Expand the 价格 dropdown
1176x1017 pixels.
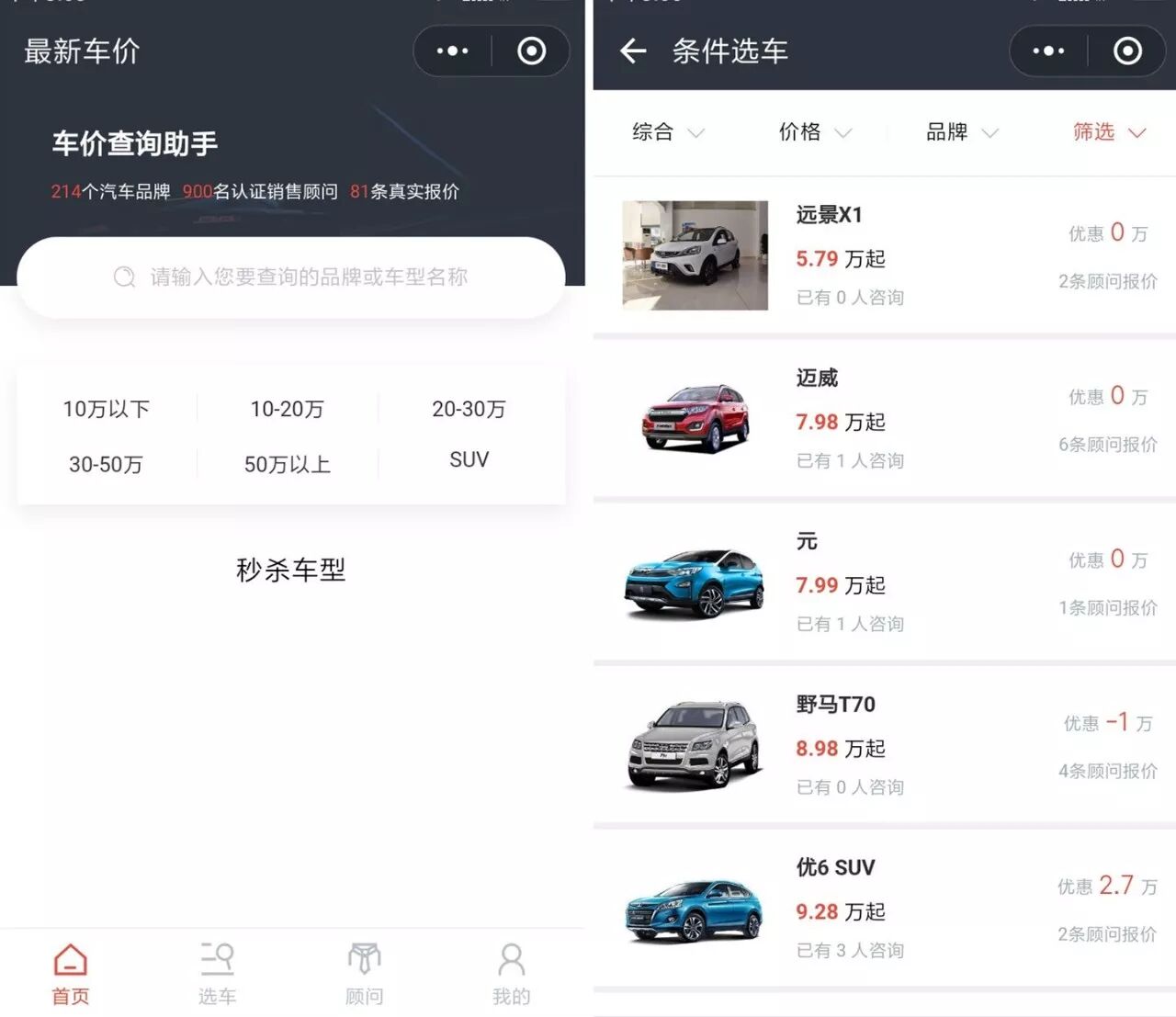pos(814,132)
